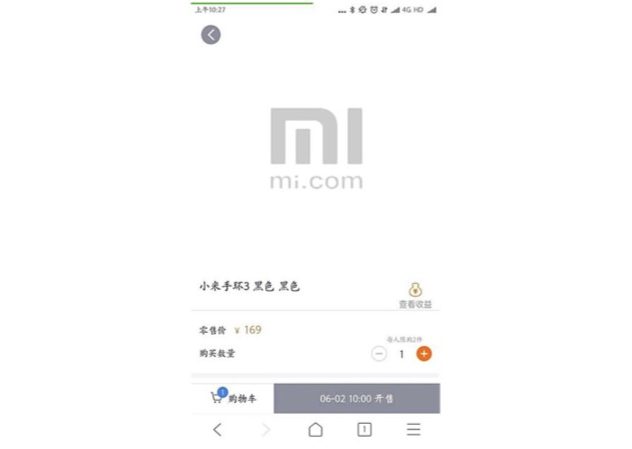Go to the browser home page
632x449 pixels.
(315, 429)
